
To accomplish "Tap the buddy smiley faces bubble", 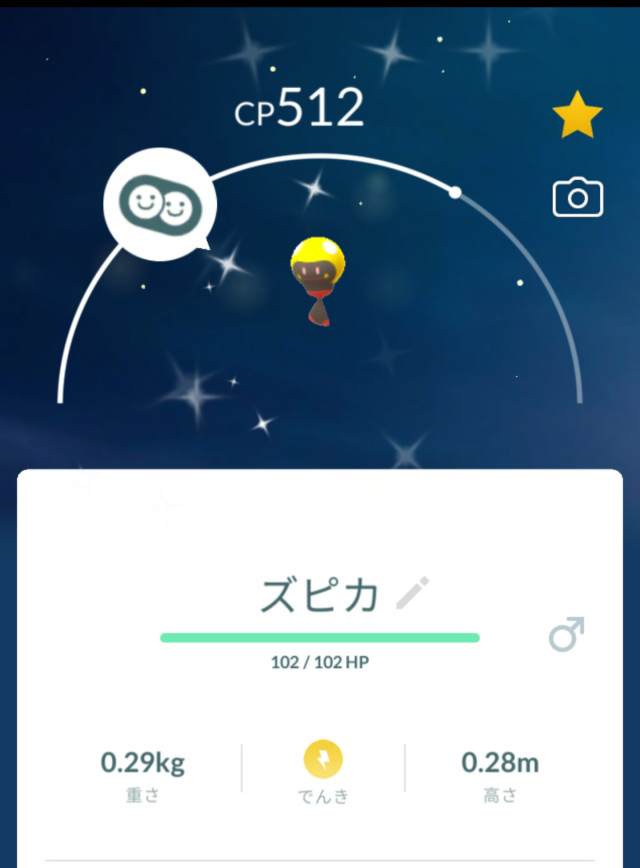I will pos(160,205).
